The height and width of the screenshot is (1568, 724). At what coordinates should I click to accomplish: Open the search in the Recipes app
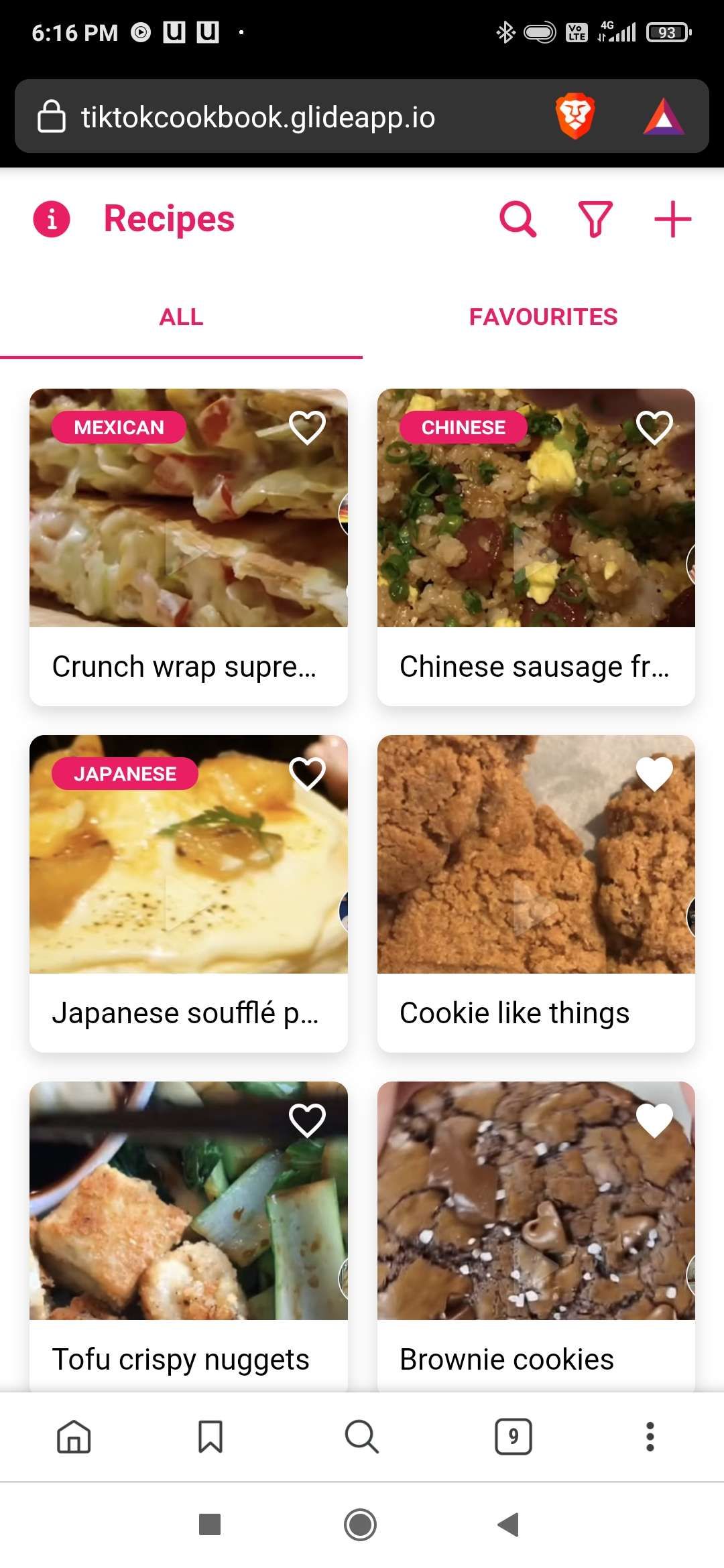coord(516,218)
